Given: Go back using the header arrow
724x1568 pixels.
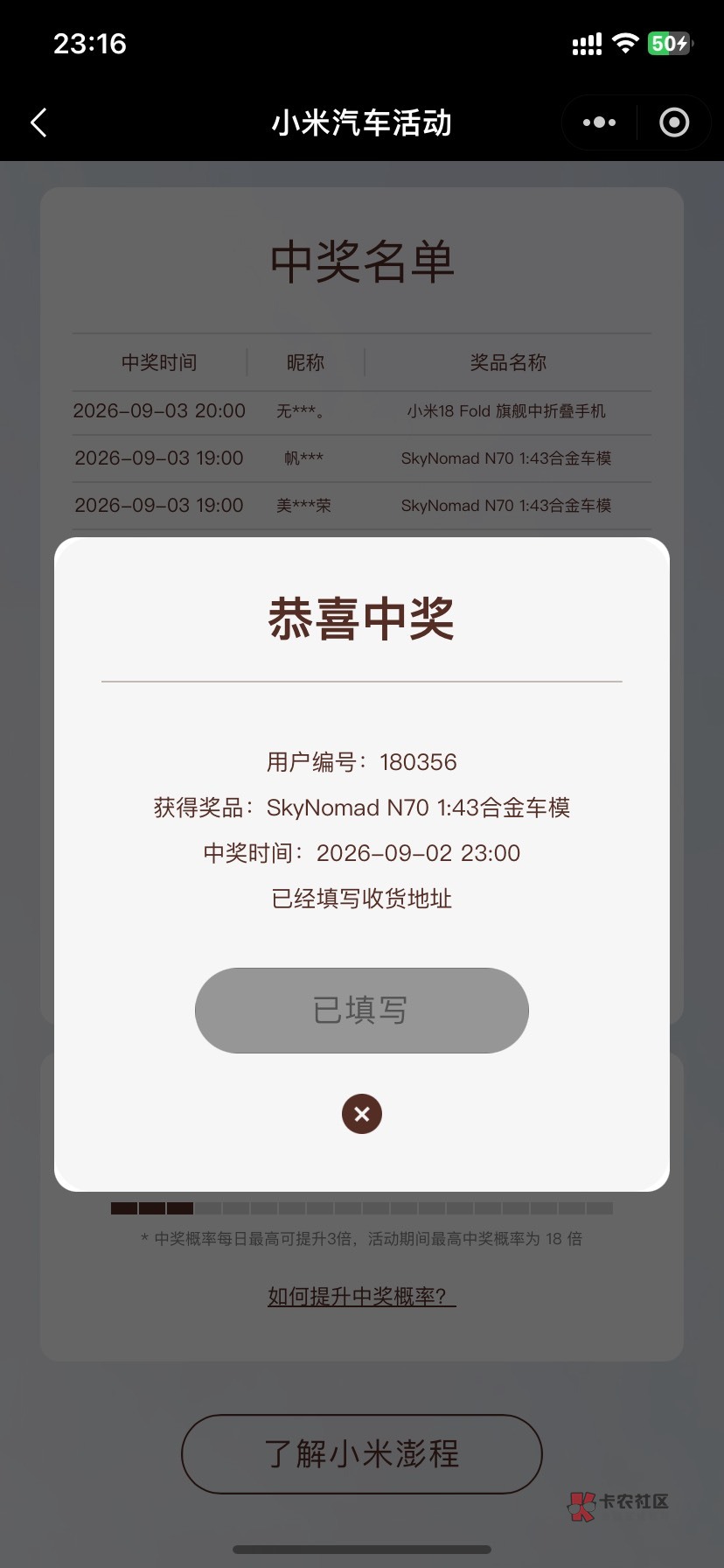Looking at the screenshot, I should pos(38,122).
